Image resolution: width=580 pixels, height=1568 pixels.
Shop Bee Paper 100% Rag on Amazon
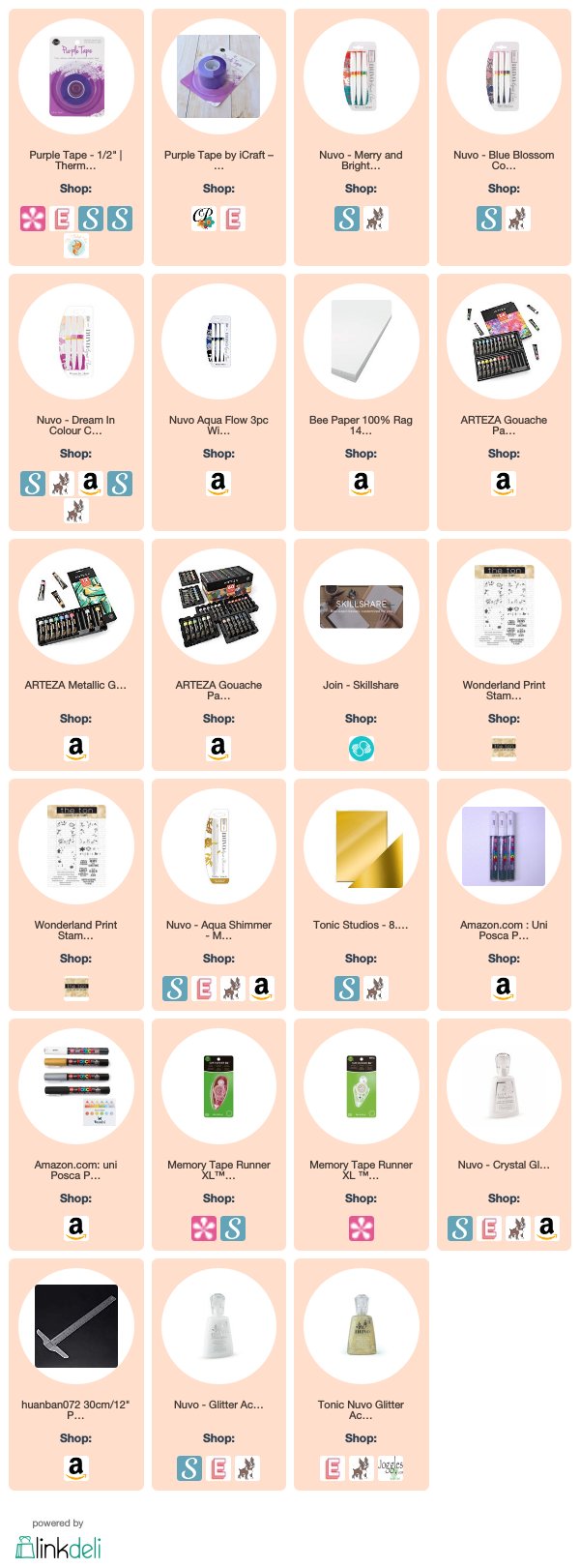click(361, 483)
